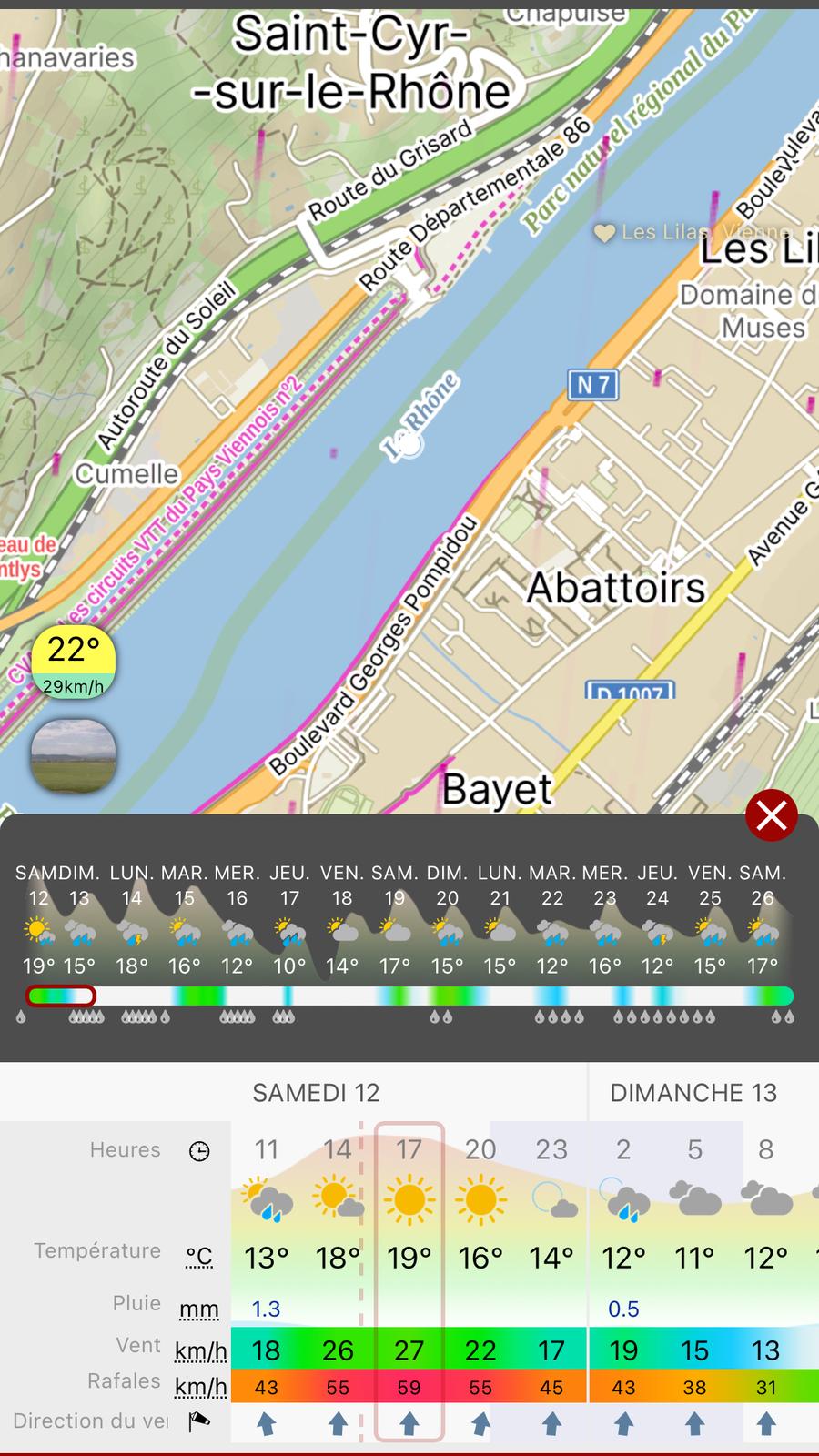Close the forecast panel with red X

click(772, 814)
